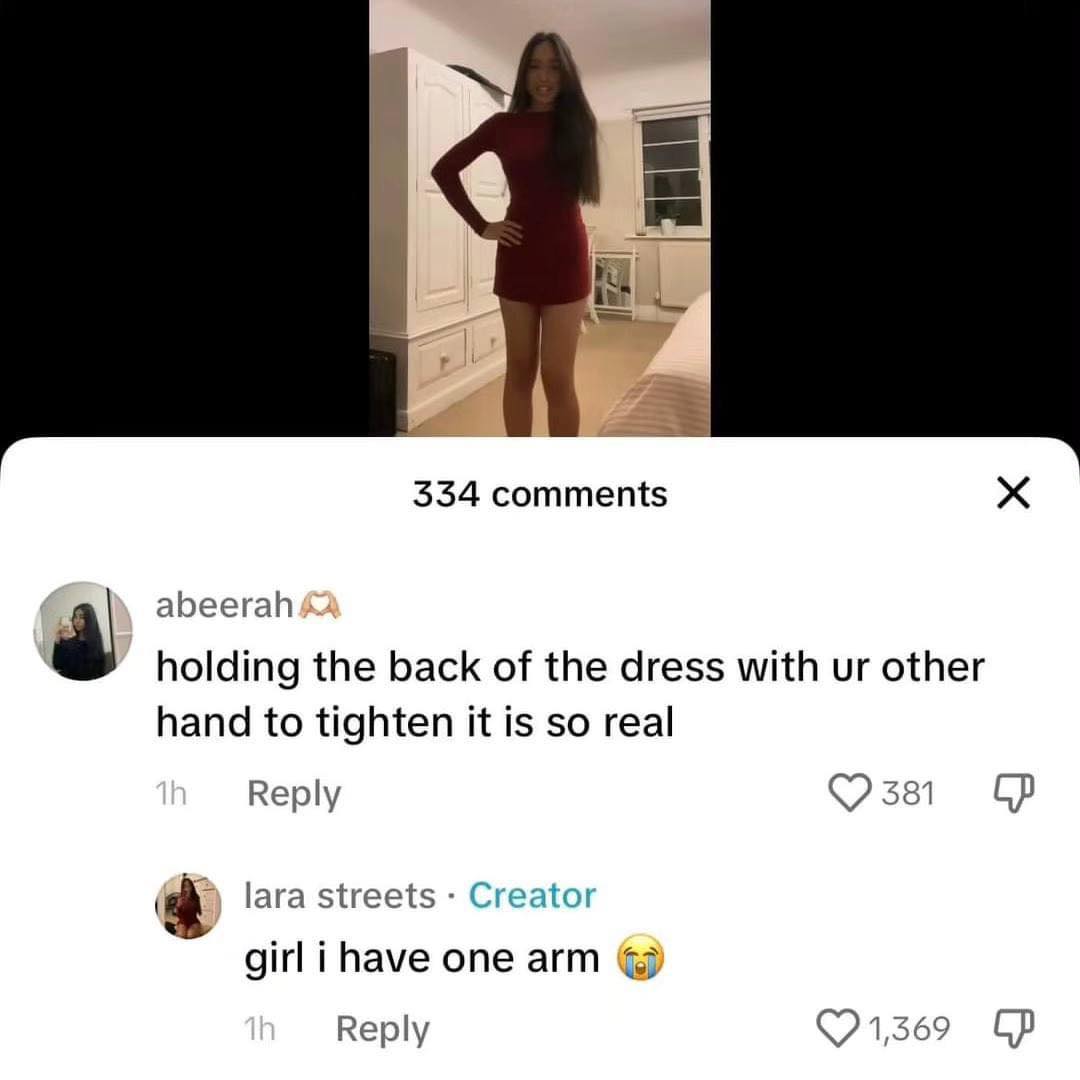Dislike abeerah's comment
This screenshot has width=1080, height=1080.
pyautogui.click(x=1014, y=794)
